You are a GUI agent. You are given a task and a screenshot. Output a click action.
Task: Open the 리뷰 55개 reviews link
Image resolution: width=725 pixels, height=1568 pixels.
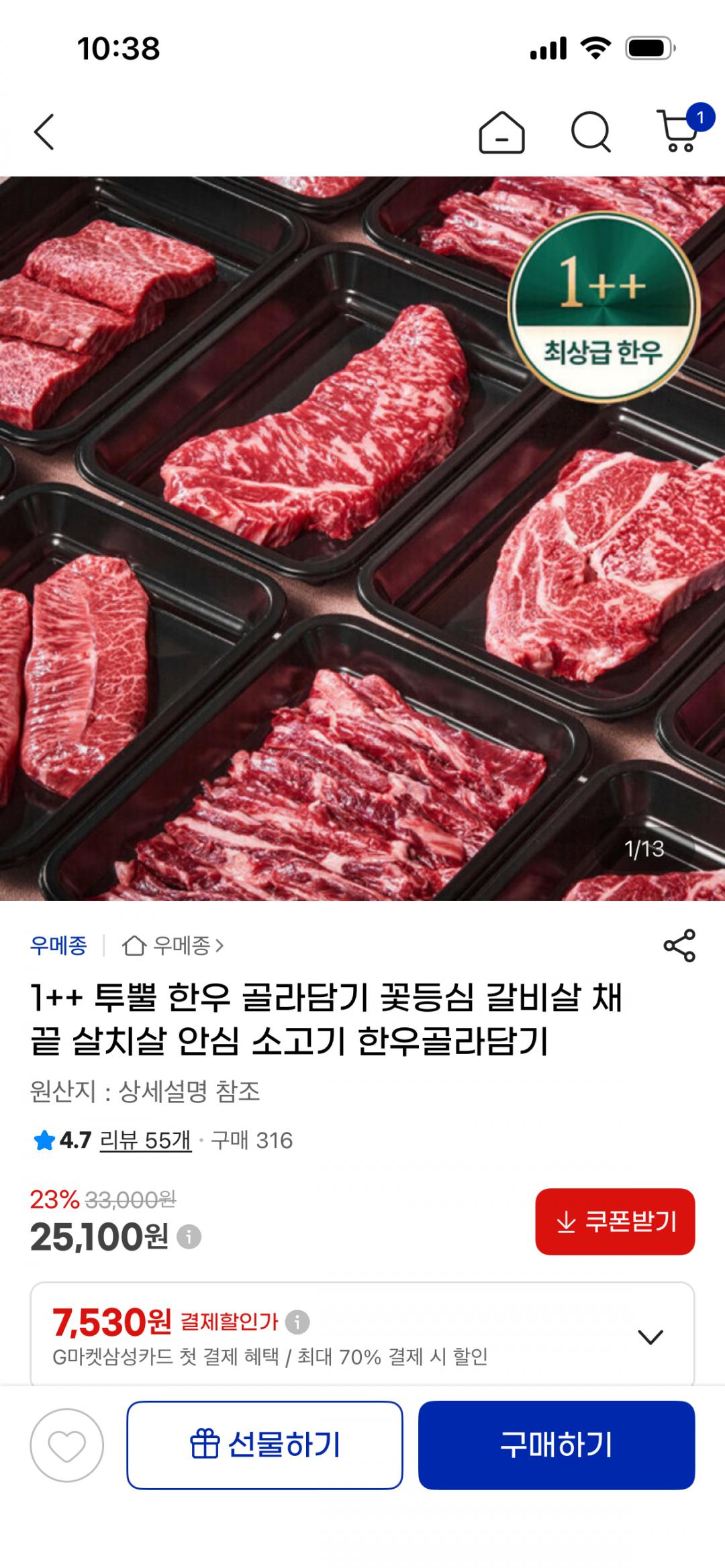pyautogui.click(x=146, y=1140)
